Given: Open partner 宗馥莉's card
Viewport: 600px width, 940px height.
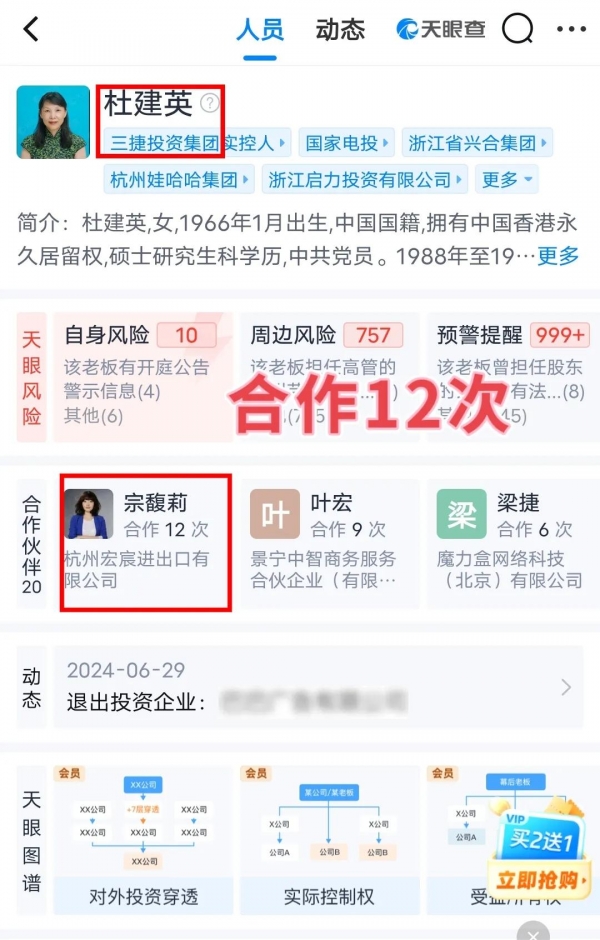Looking at the screenshot, I should click(x=146, y=541).
